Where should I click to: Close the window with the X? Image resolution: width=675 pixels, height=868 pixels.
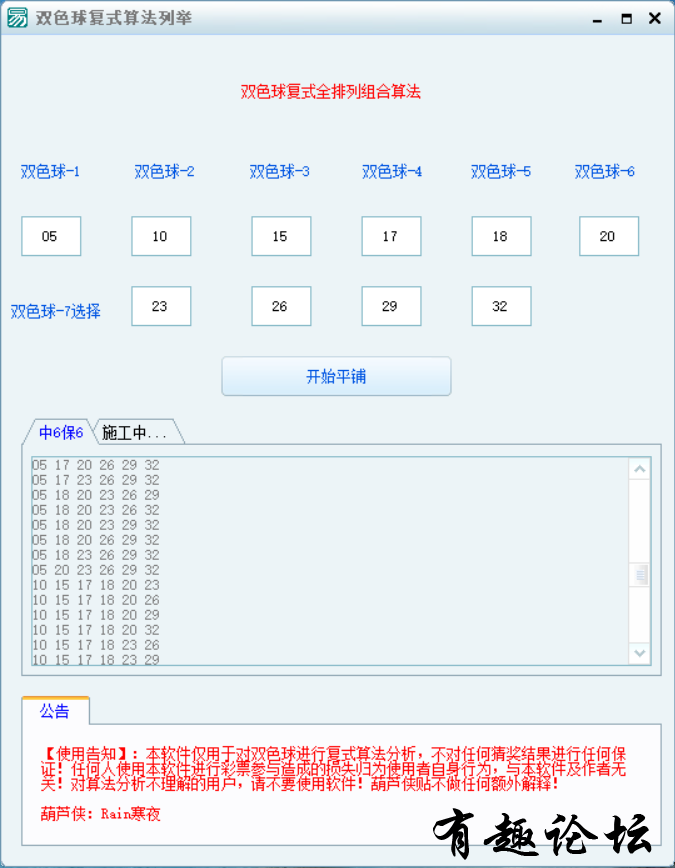[654, 18]
